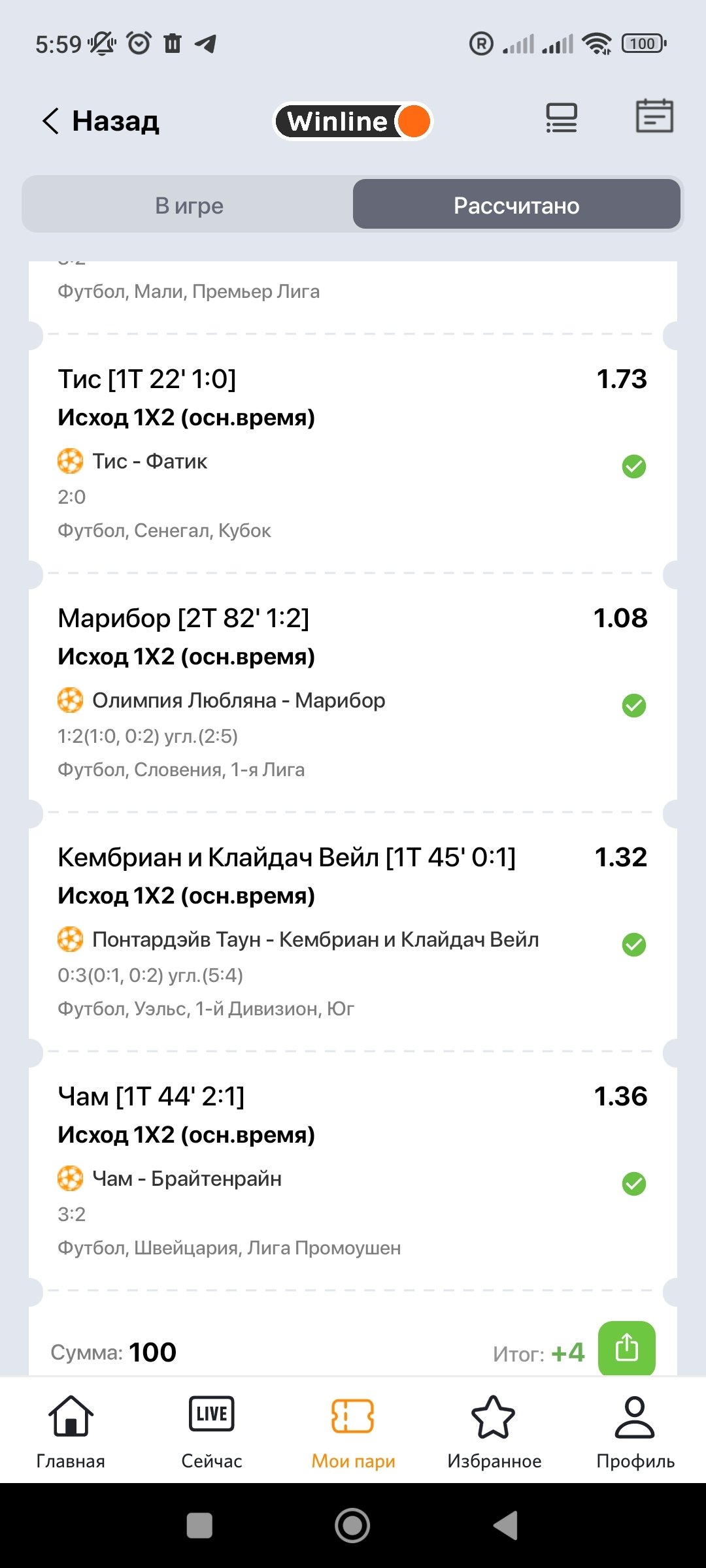706x1568 pixels.
Task: Go to the Главная tab
Action: point(71,1431)
